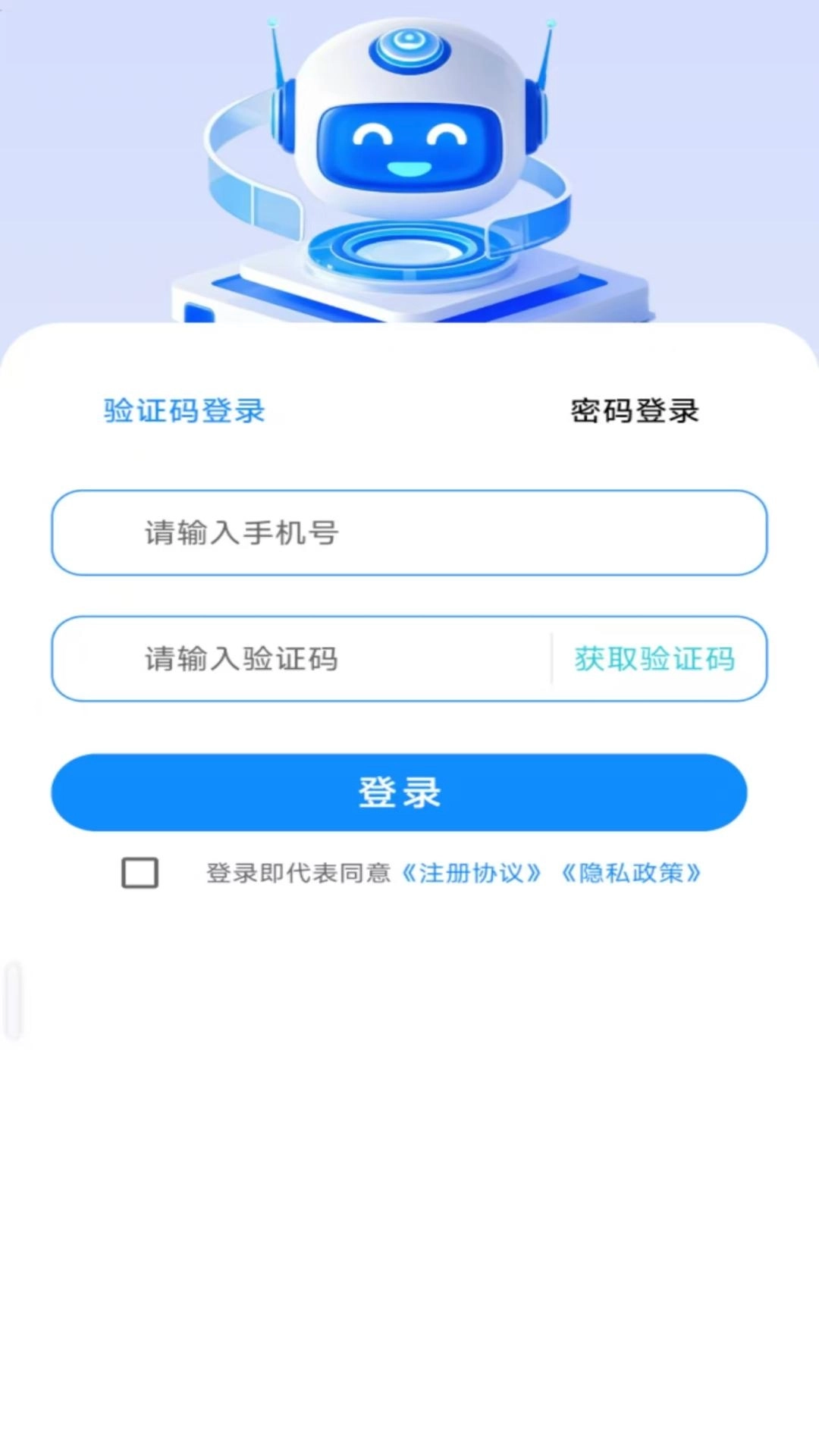Tap the scrollbar indicator on left edge
The image size is (819, 1456).
(x=12, y=1001)
